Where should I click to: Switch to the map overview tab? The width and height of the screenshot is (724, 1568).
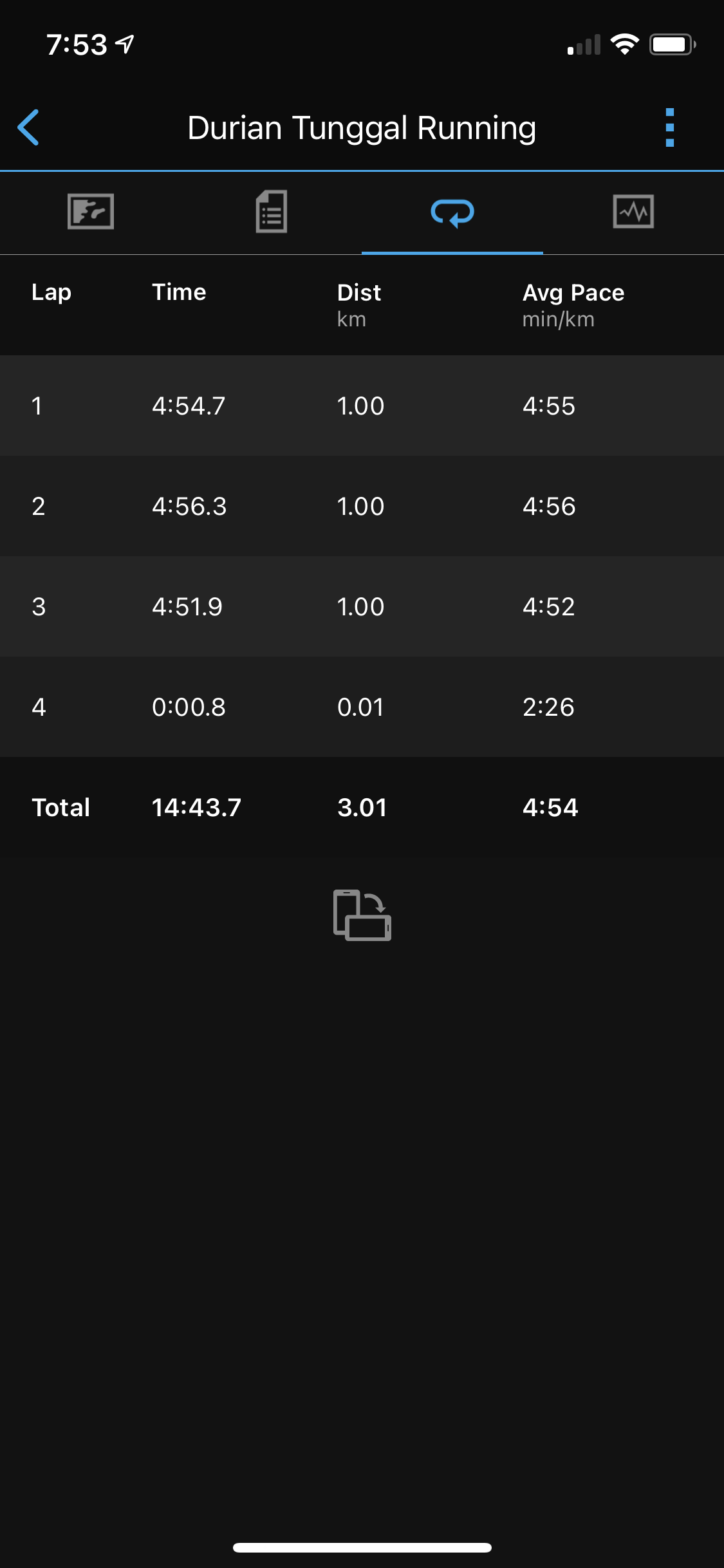(91, 212)
